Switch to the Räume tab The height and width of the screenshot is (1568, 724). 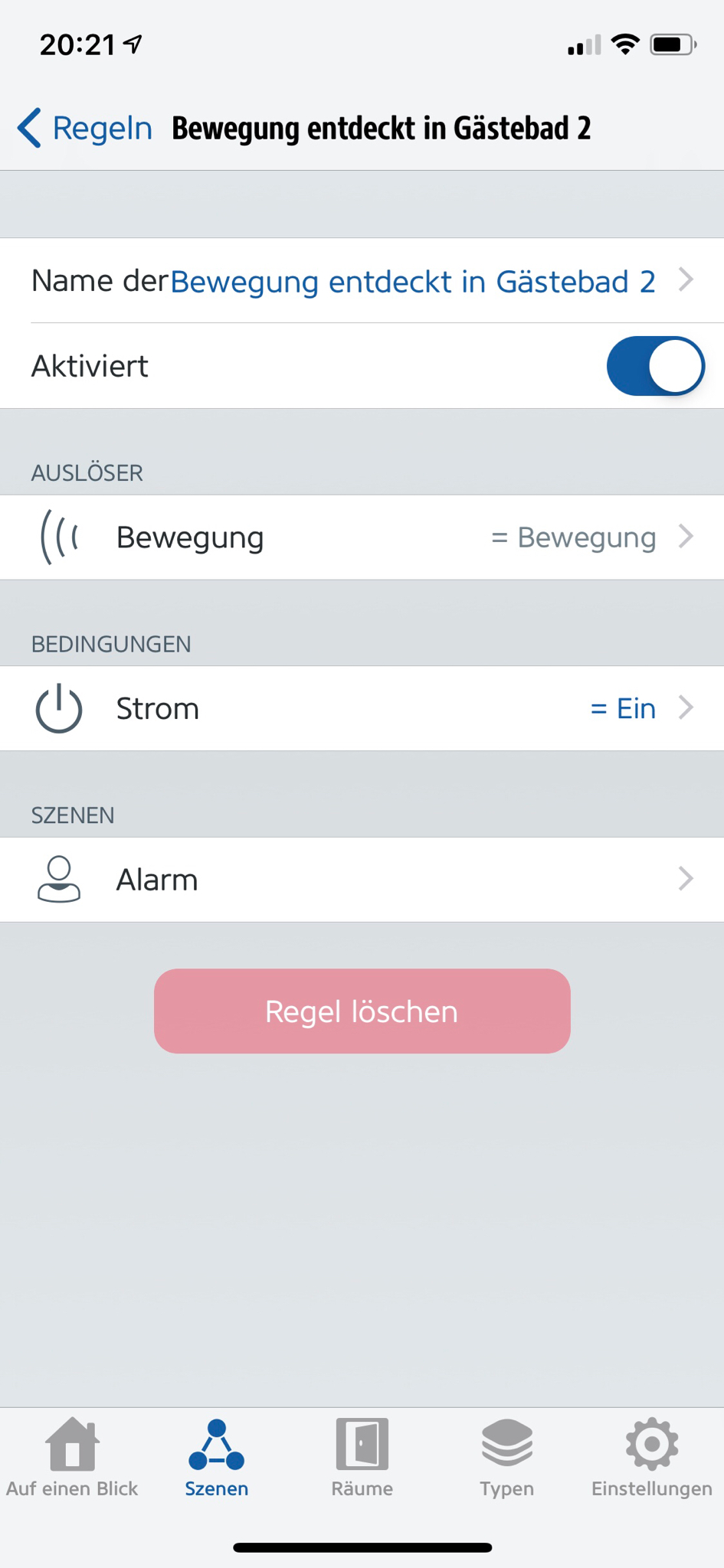tap(362, 1458)
